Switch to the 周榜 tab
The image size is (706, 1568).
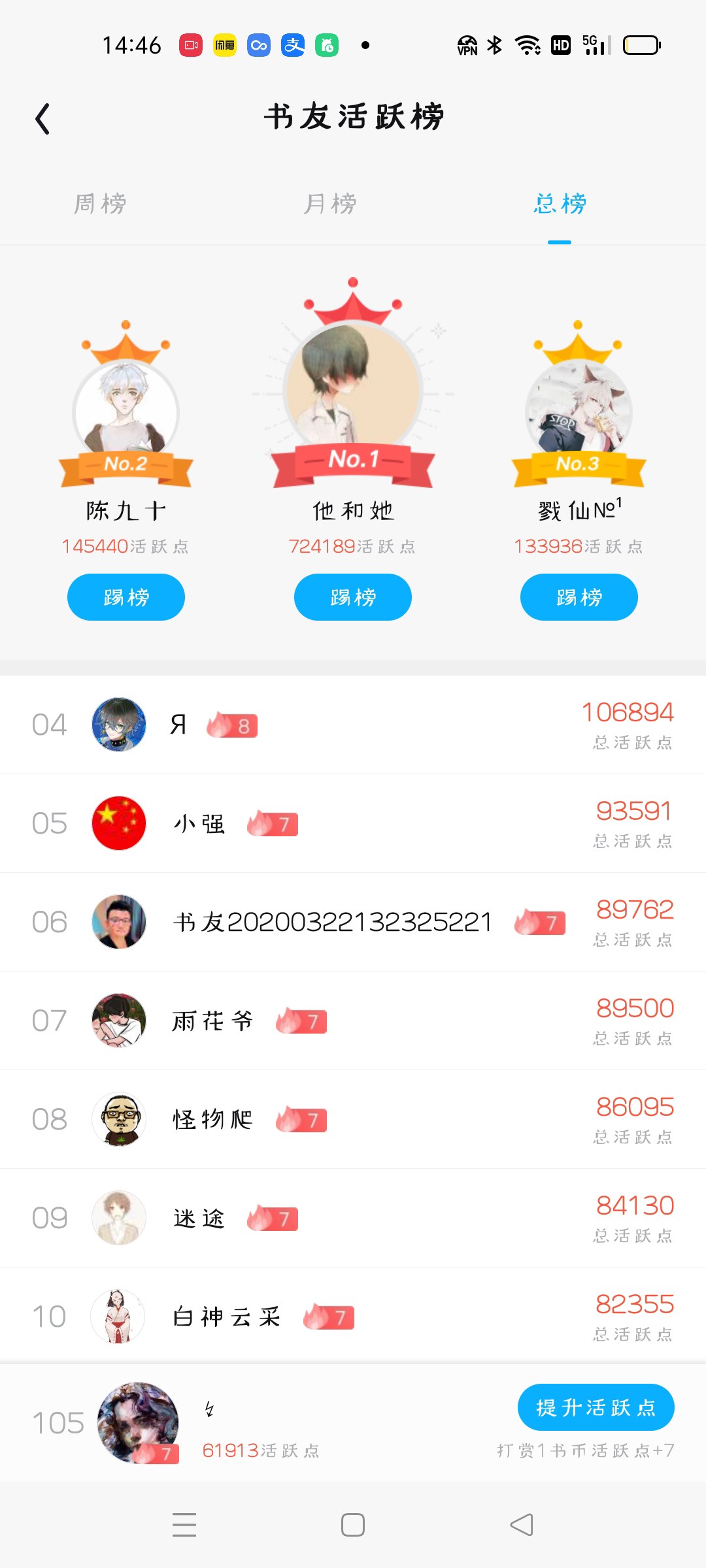(x=100, y=203)
